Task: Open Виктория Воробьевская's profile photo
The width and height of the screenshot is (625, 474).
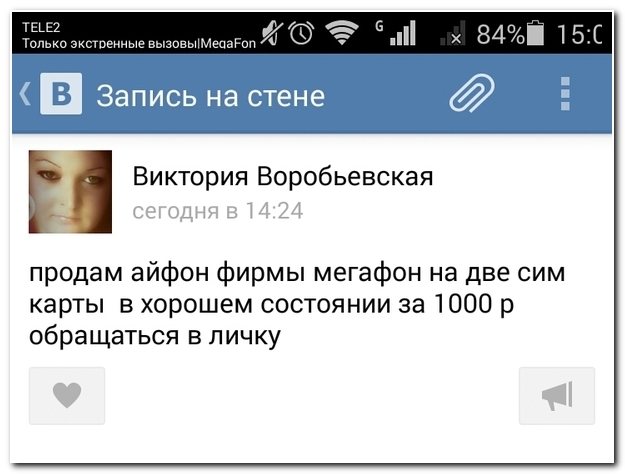Action: [x=70, y=192]
